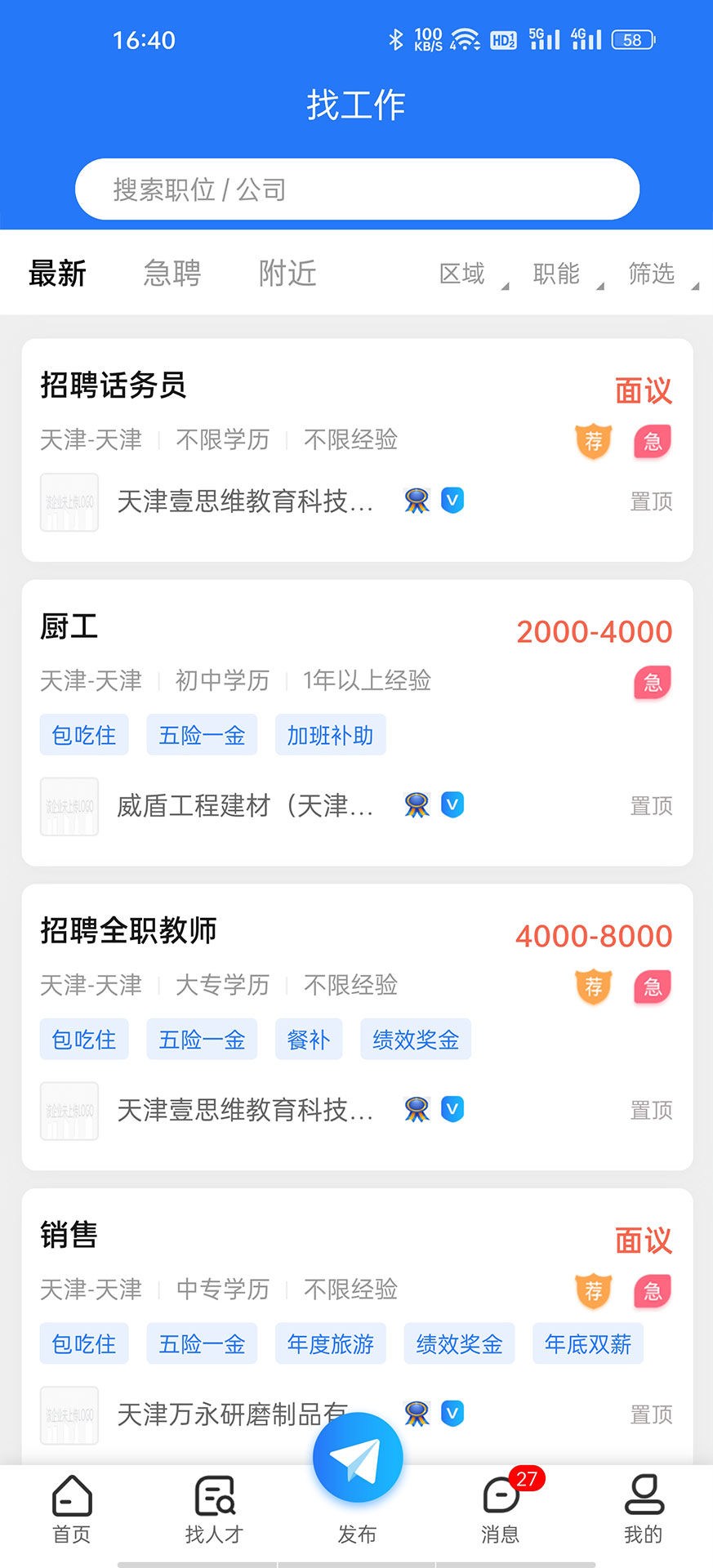Click 置顶 label on the 销售 card
This screenshot has height=1568, width=713.
(651, 1415)
